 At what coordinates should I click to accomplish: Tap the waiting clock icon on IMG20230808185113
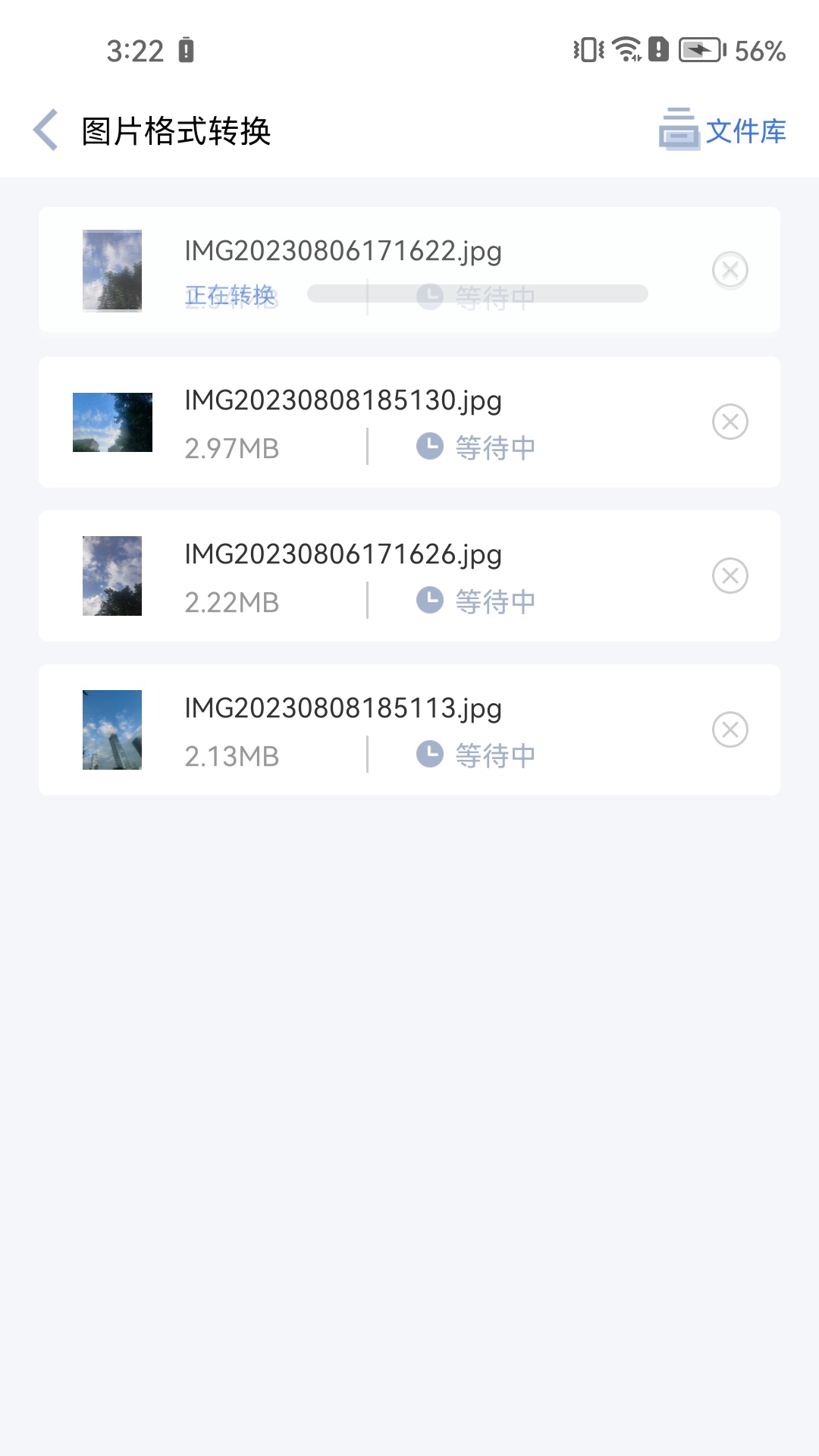pos(430,753)
